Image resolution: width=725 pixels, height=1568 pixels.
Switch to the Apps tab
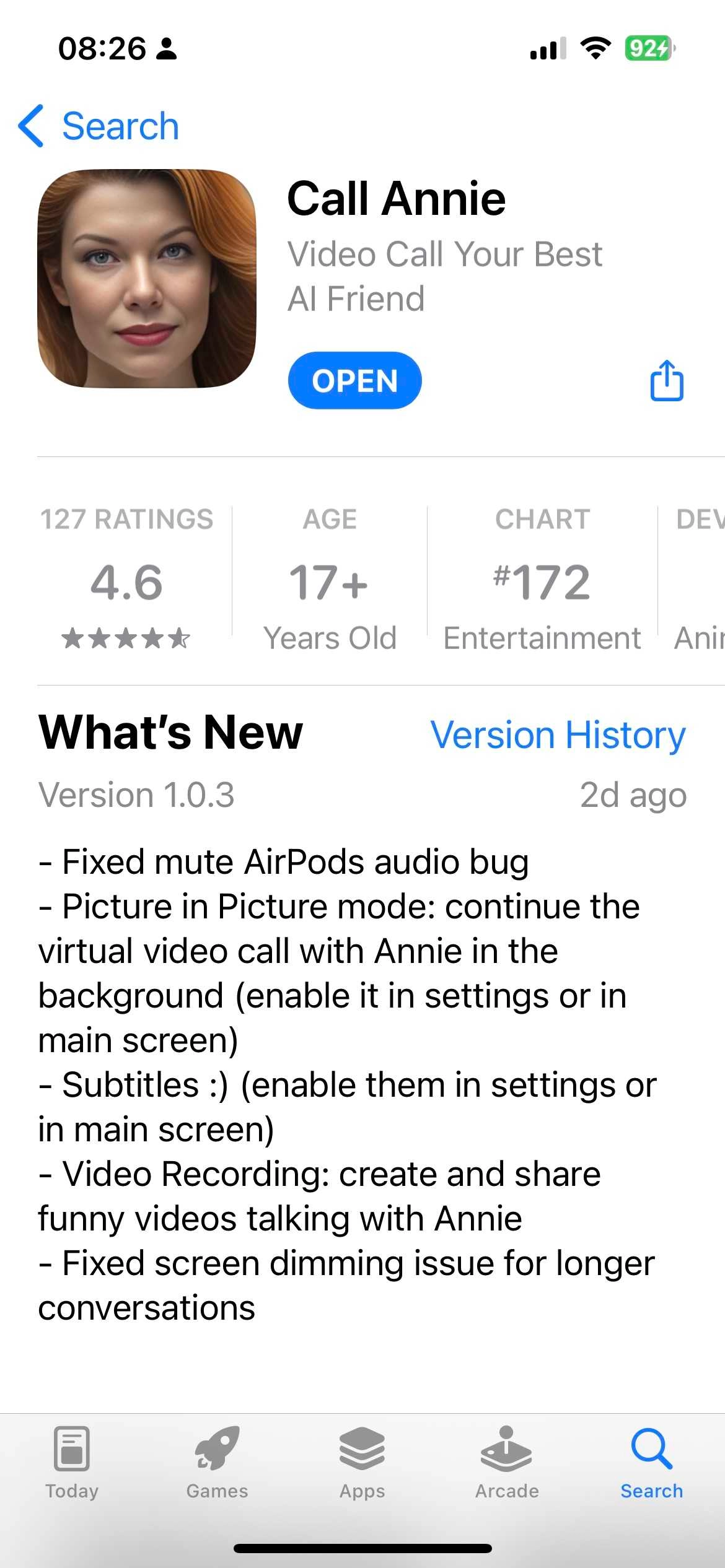[362, 1461]
